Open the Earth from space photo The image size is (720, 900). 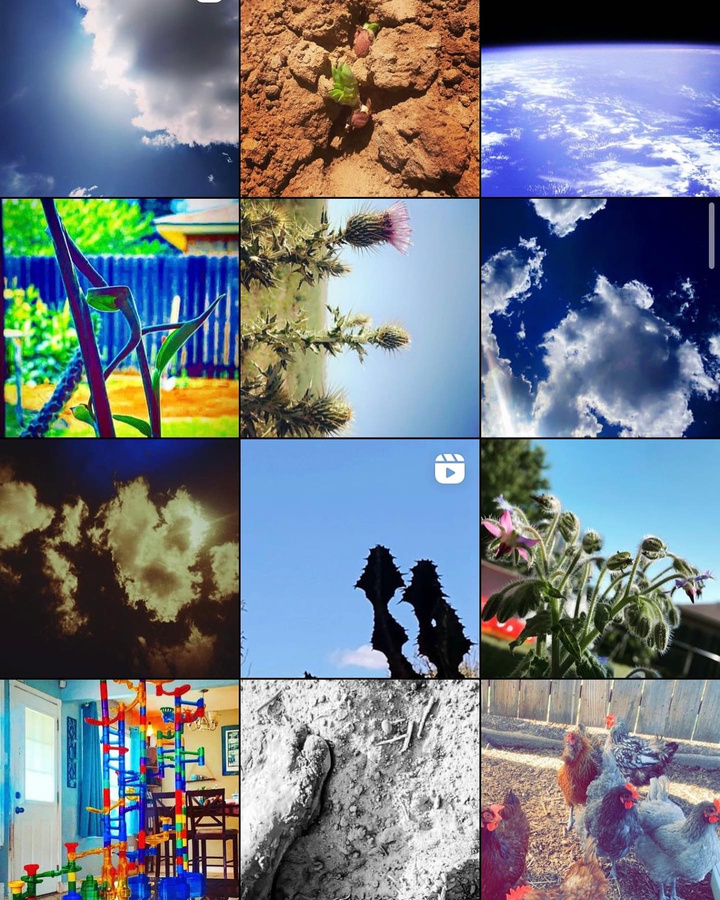click(x=600, y=110)
